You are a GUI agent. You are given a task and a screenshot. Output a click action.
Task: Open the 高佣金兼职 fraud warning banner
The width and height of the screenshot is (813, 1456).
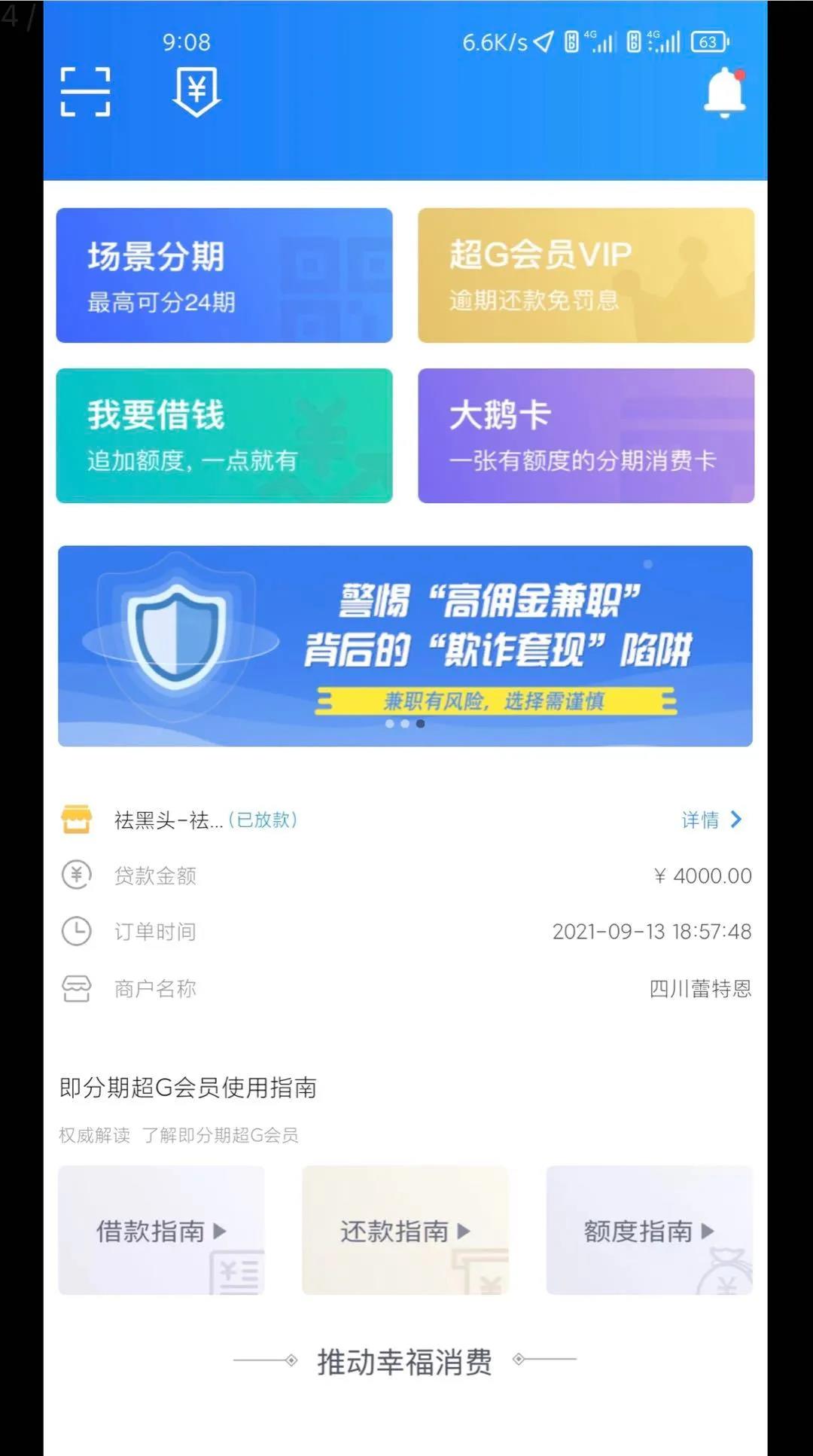click(405, 646)
